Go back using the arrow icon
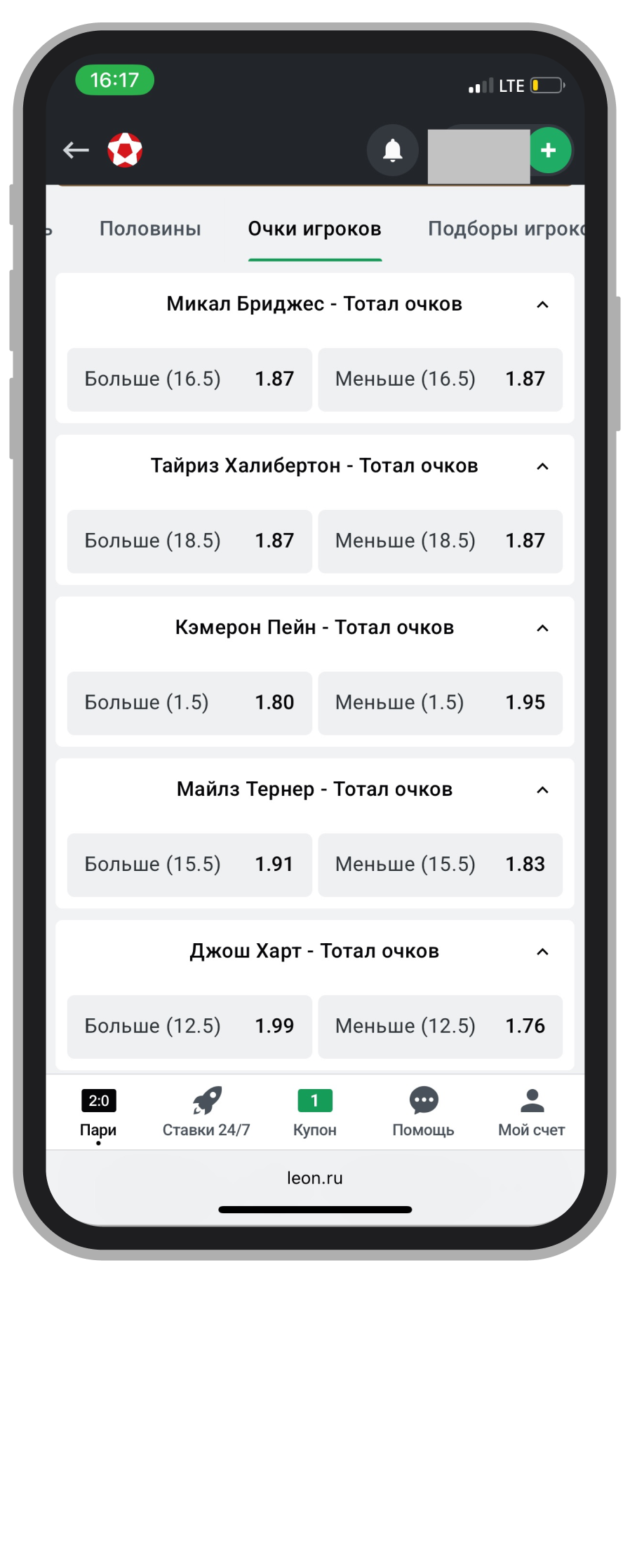 point(76,150)
